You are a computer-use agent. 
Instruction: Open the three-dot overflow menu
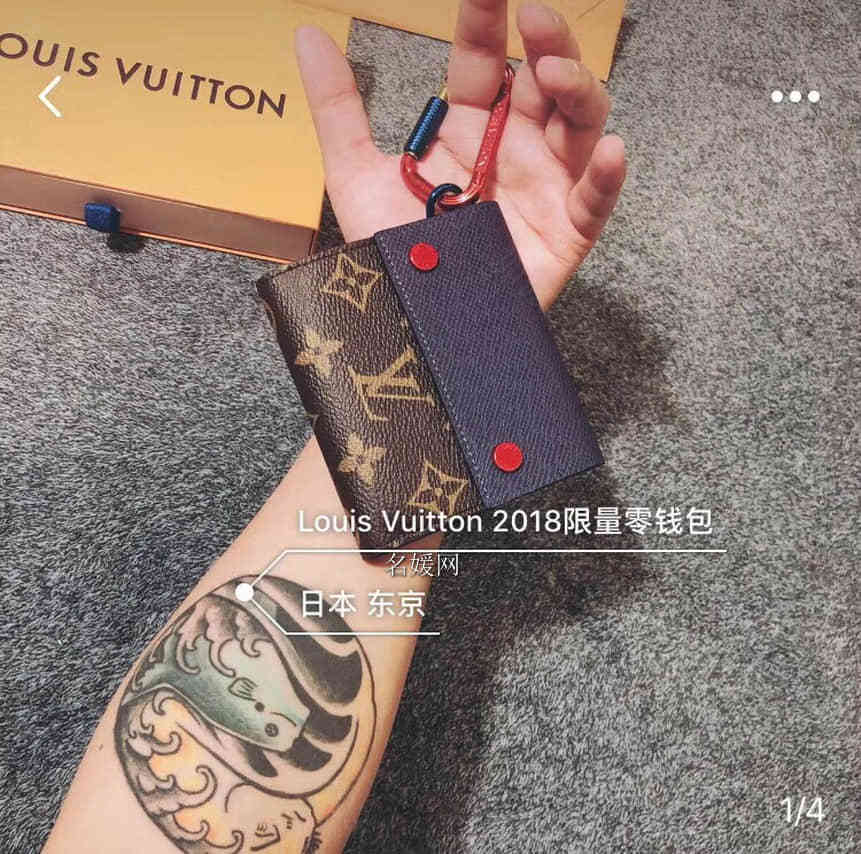point(795,97)
